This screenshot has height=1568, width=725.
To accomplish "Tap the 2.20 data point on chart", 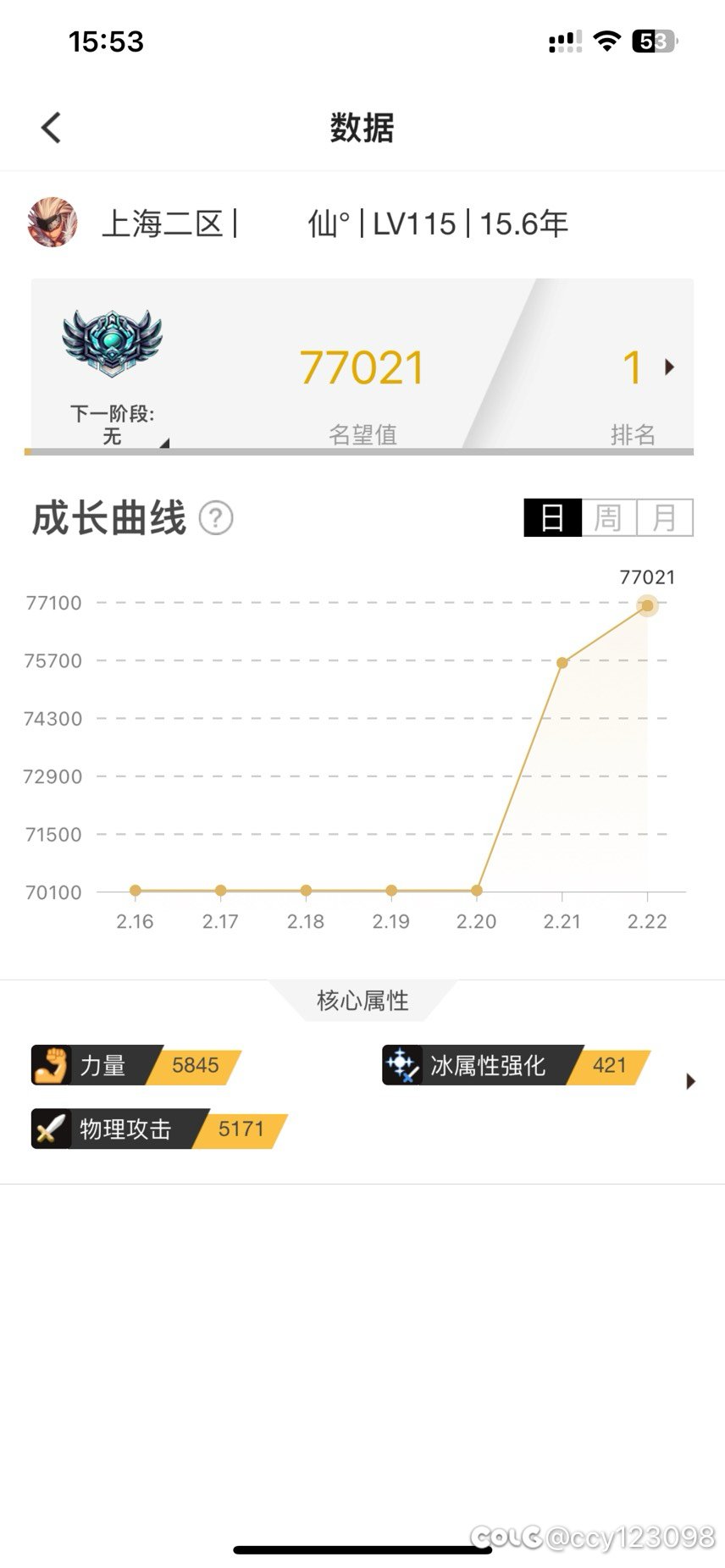I will [477, 891].
